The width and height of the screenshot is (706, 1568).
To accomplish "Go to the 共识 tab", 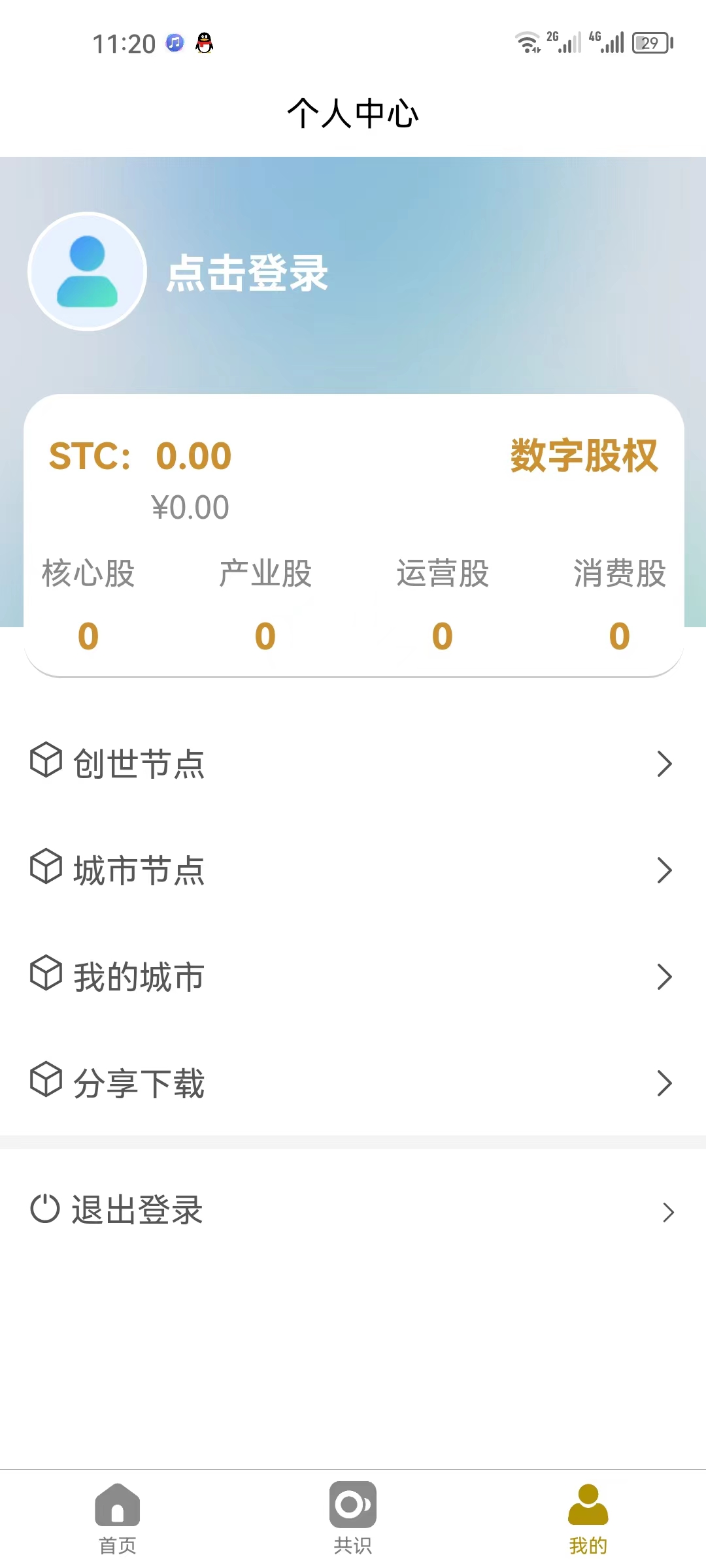I will pyautogui.click(x=353, y=1518).
